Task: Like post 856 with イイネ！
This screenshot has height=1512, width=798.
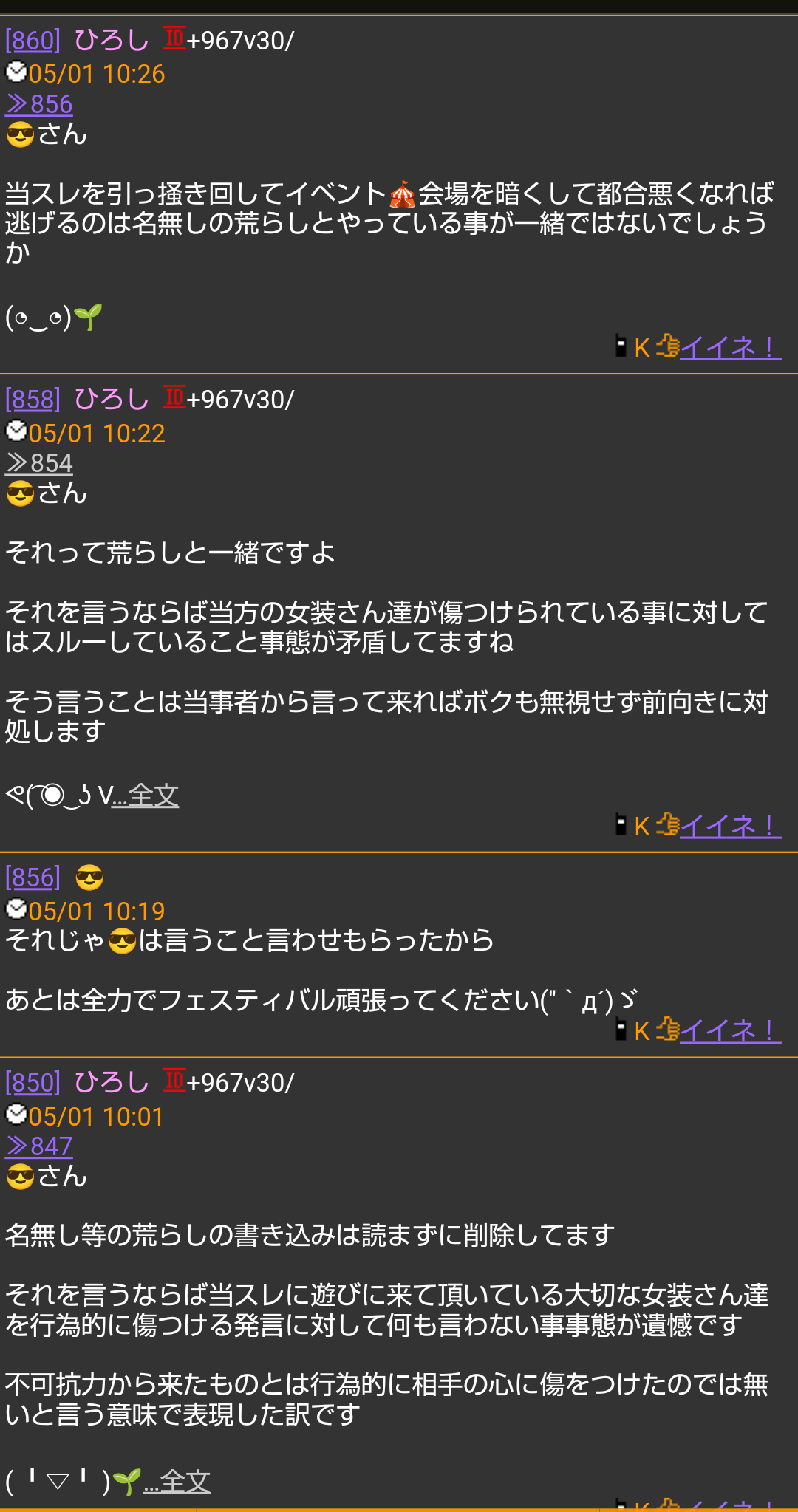Action: [730, 1030]
